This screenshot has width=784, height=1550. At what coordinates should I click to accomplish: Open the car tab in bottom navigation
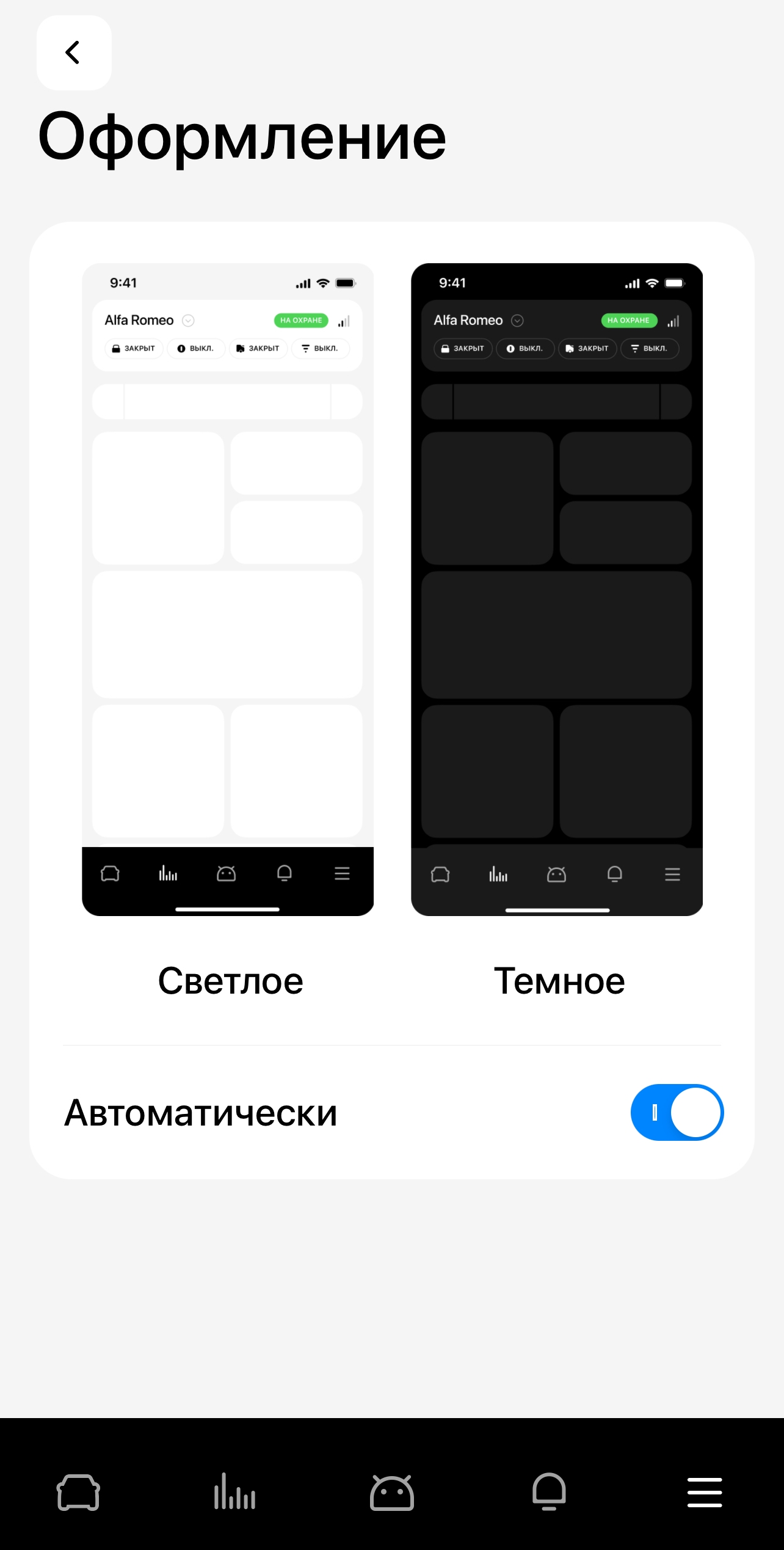(x=78, y=1493)
